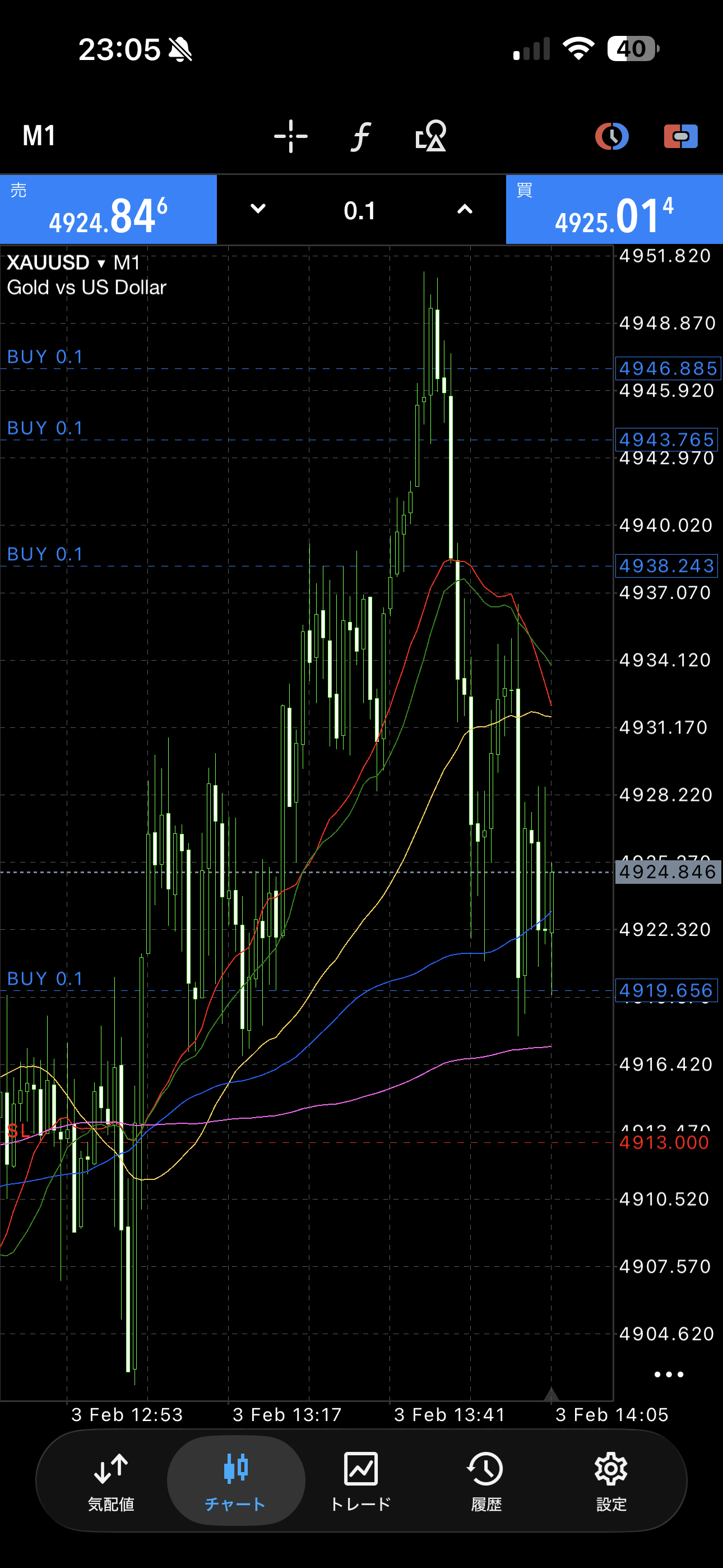This screenshot has height=1568, width=723.
Task: Open the chart objects tool
Action: coord(431,136)
